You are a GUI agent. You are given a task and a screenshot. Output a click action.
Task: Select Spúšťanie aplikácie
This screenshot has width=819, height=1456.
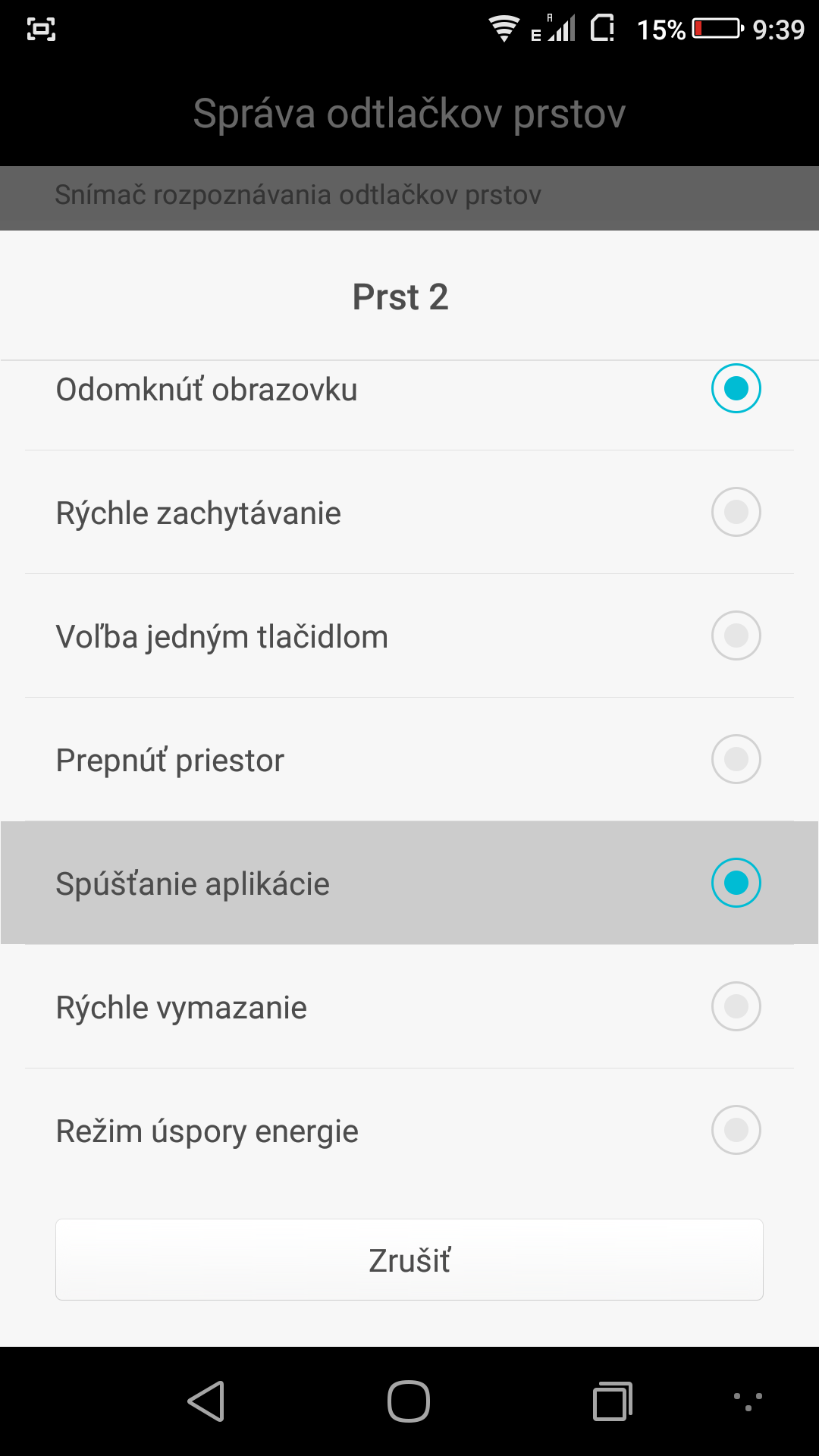point(409,883)
